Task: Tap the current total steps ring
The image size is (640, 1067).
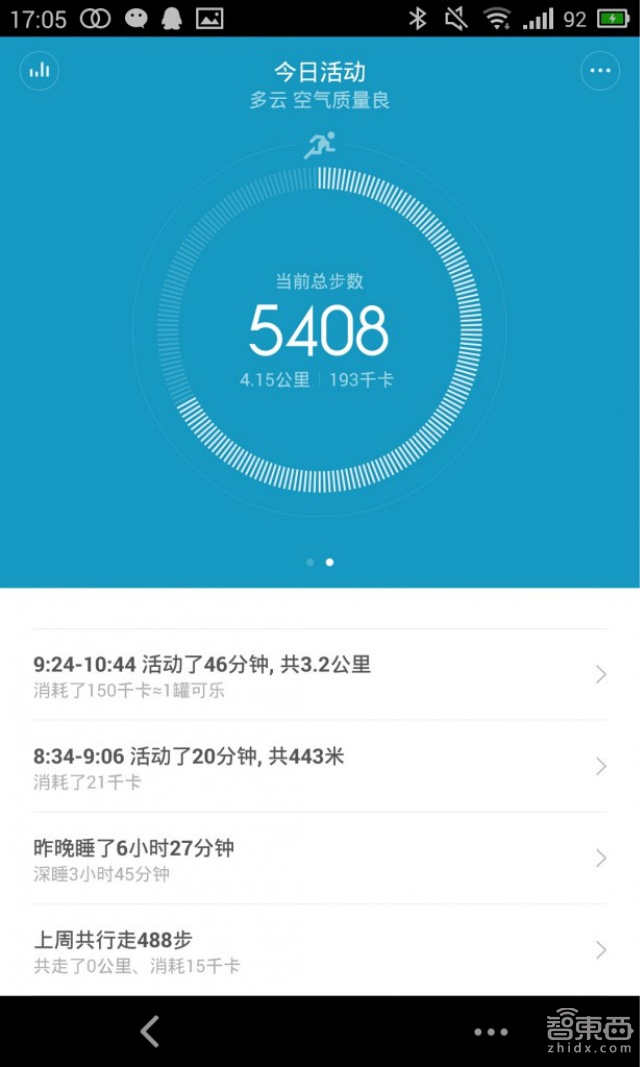Action: (x=319, y=330)
